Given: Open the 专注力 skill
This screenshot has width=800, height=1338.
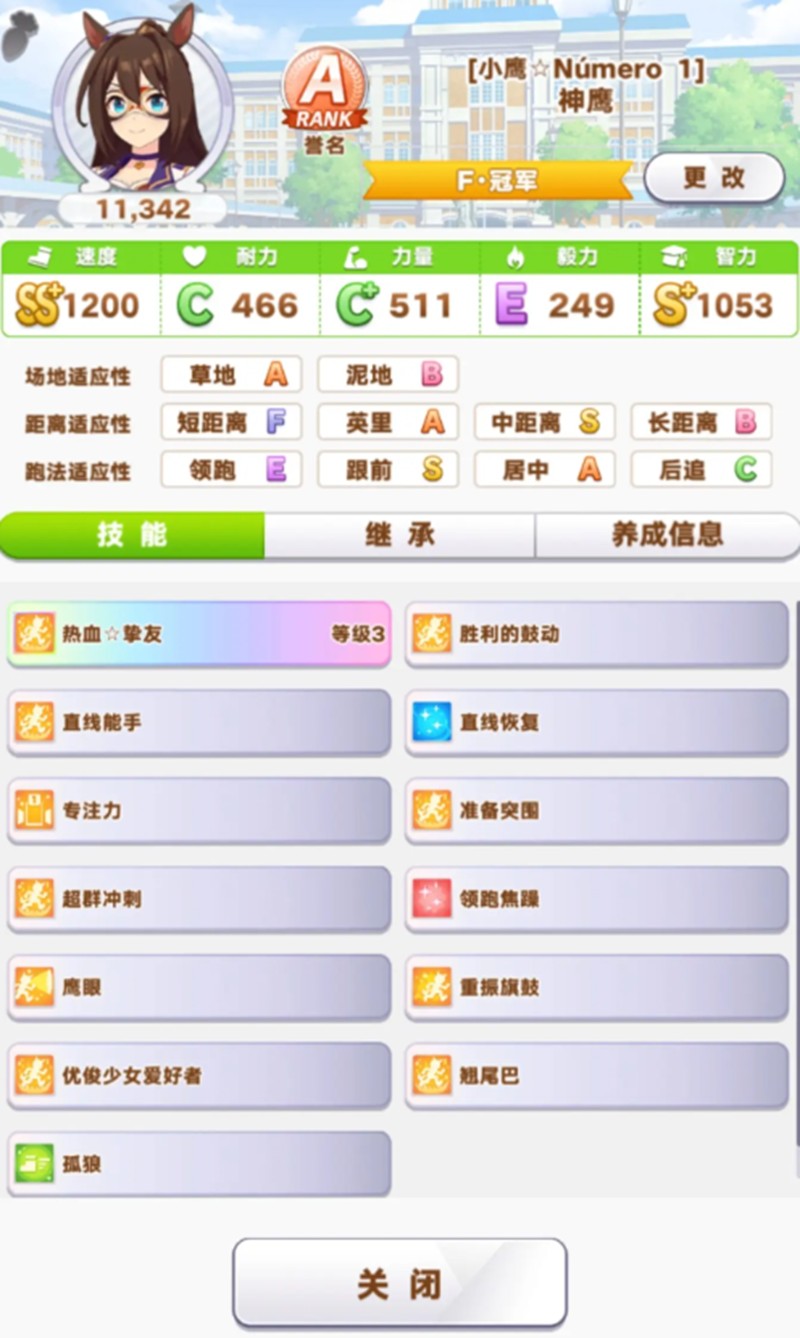Looking at the screenshot, I should pos(198,810).
